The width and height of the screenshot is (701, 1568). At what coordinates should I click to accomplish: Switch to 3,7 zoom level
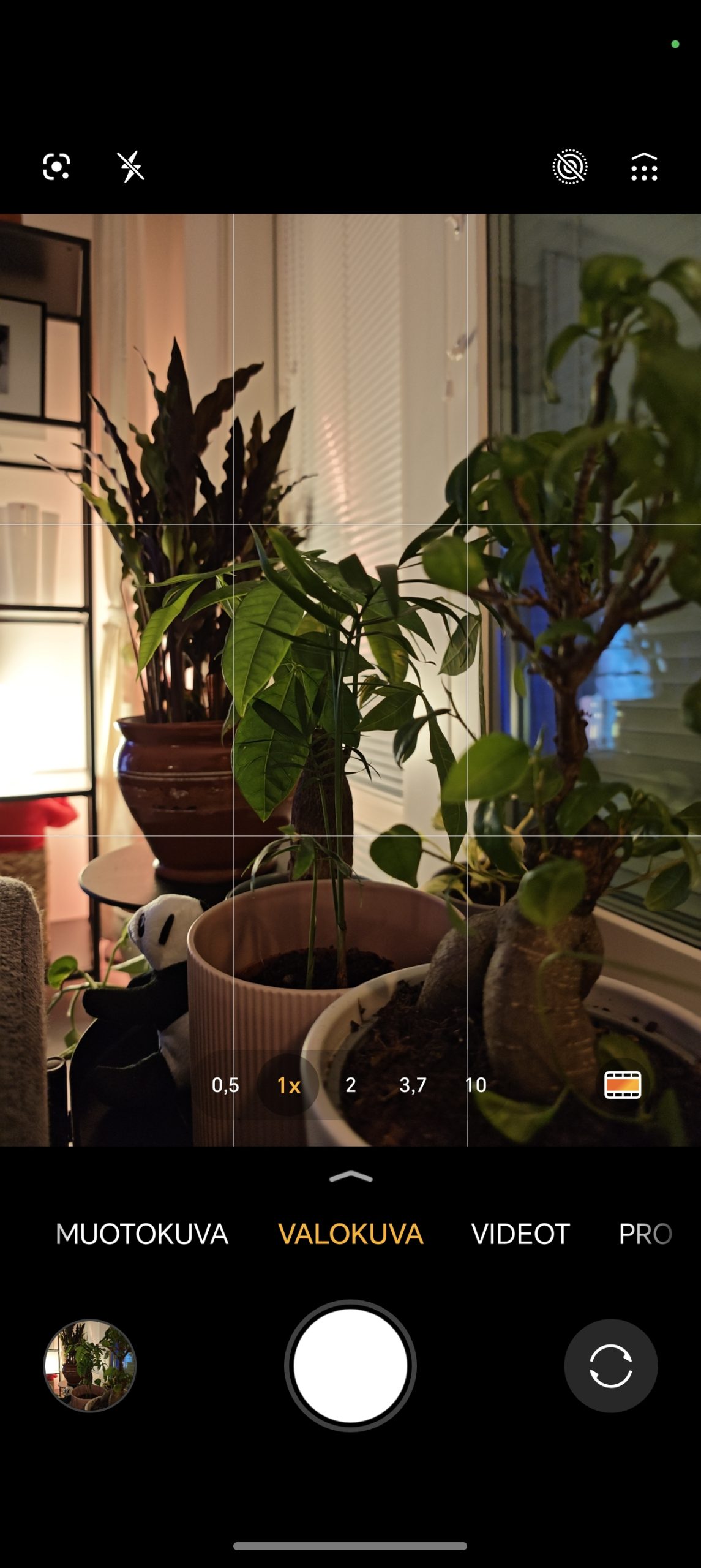[x=413, y=1085]
